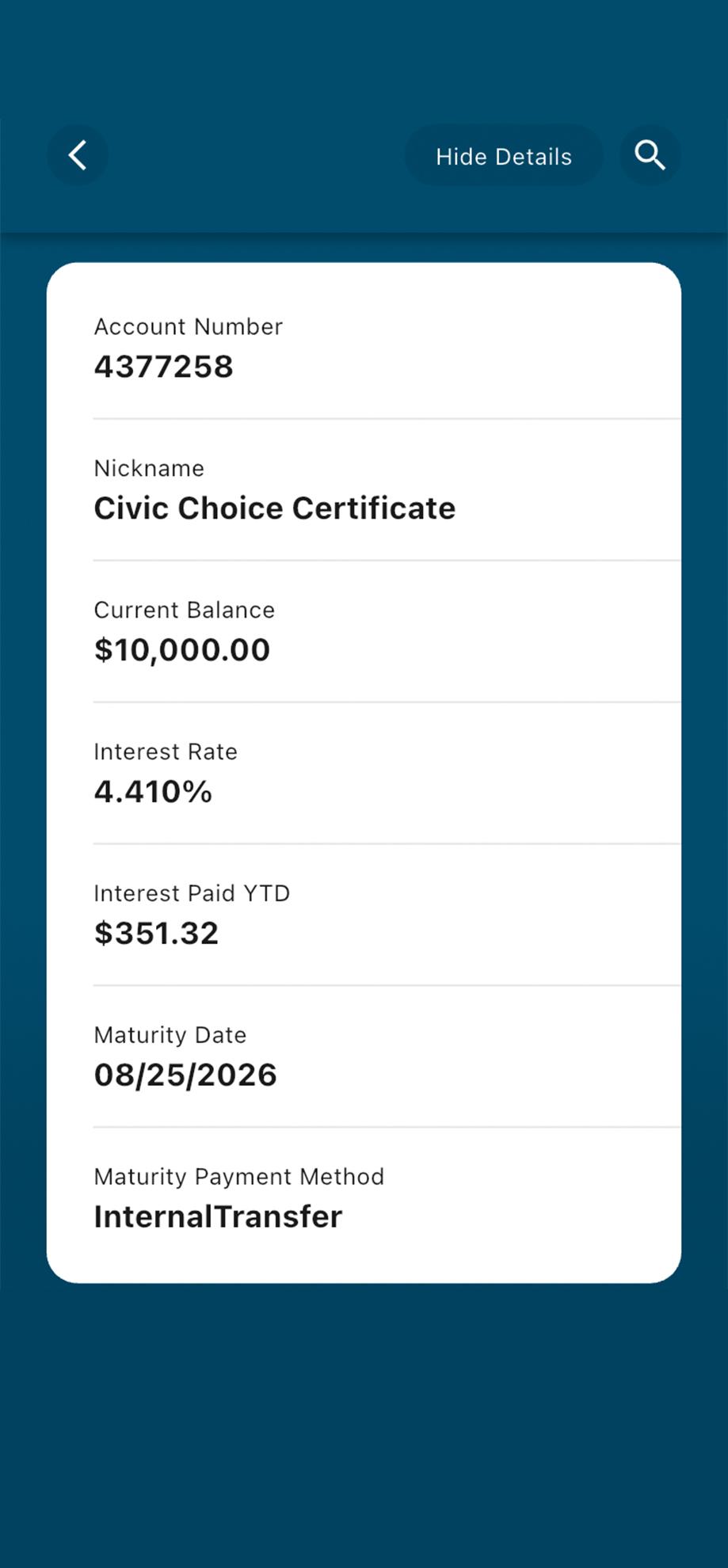Select the Nickname field label
This screenshot has width=728, height=1568.
[x=148, y=468]
